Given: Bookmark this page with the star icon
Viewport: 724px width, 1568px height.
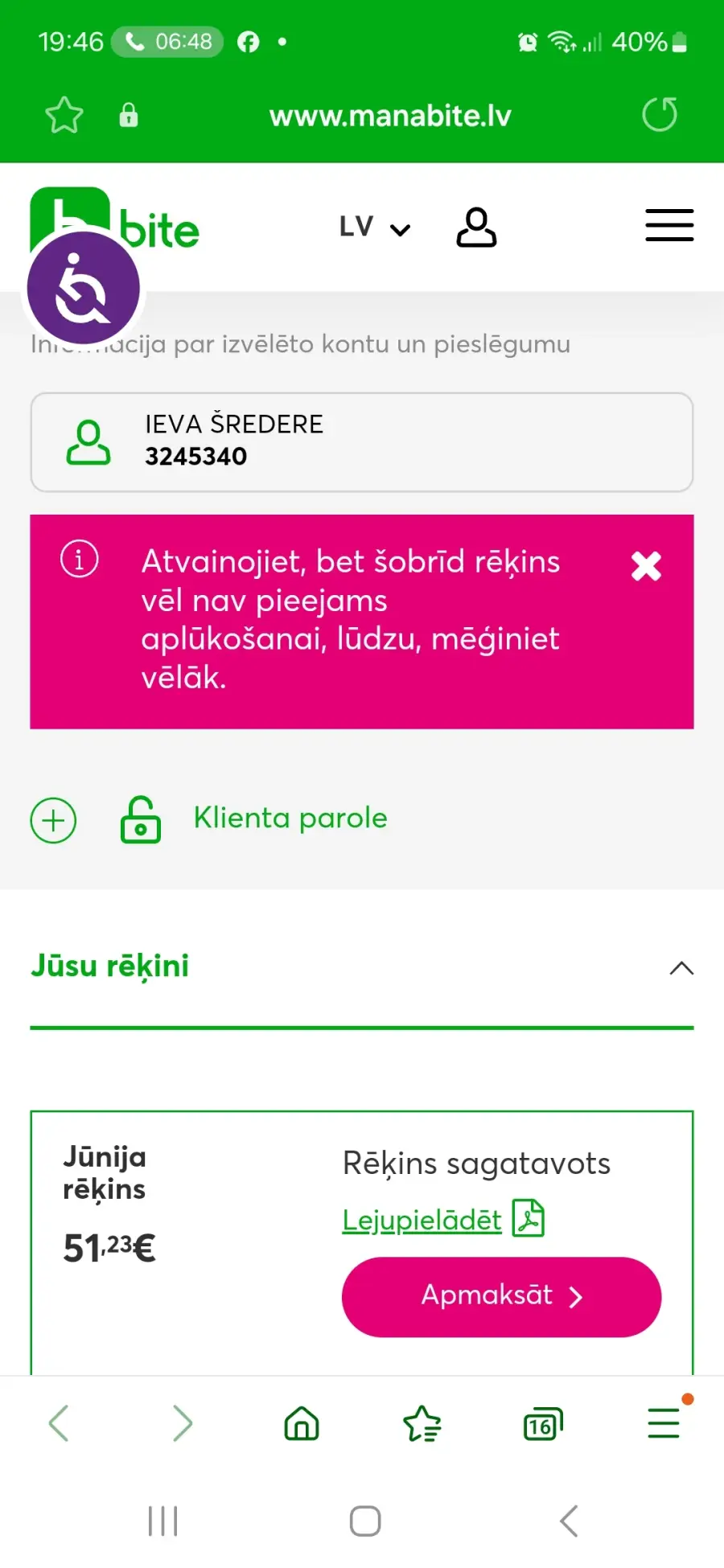Looking at the screenshot, I should (x=64, y=115).
